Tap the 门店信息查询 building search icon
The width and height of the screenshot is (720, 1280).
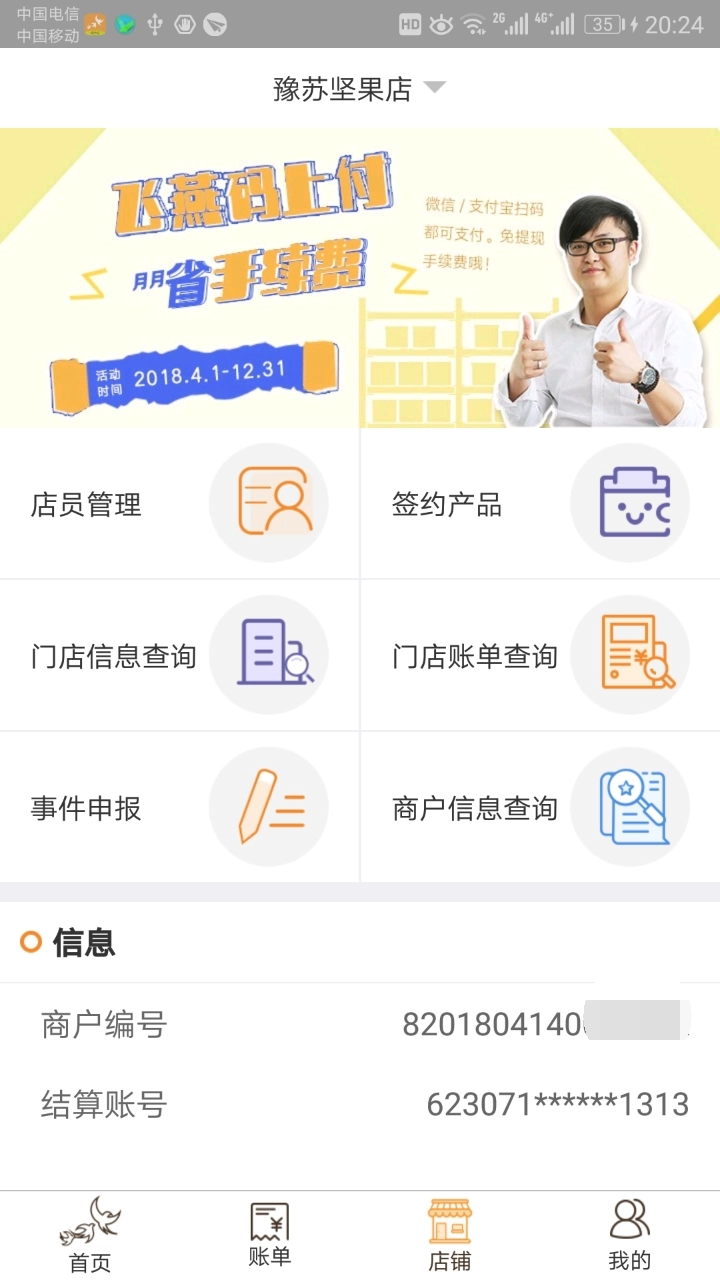click(268, 655)
